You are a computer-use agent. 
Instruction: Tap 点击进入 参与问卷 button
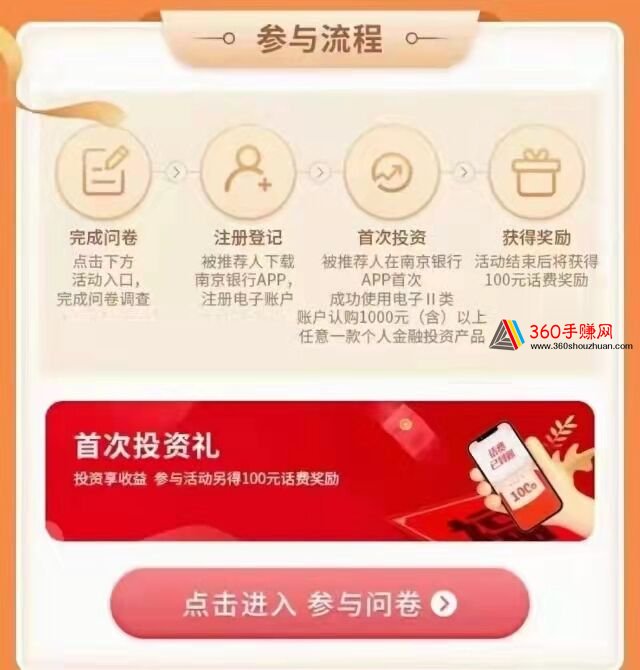tap(319, 603)
